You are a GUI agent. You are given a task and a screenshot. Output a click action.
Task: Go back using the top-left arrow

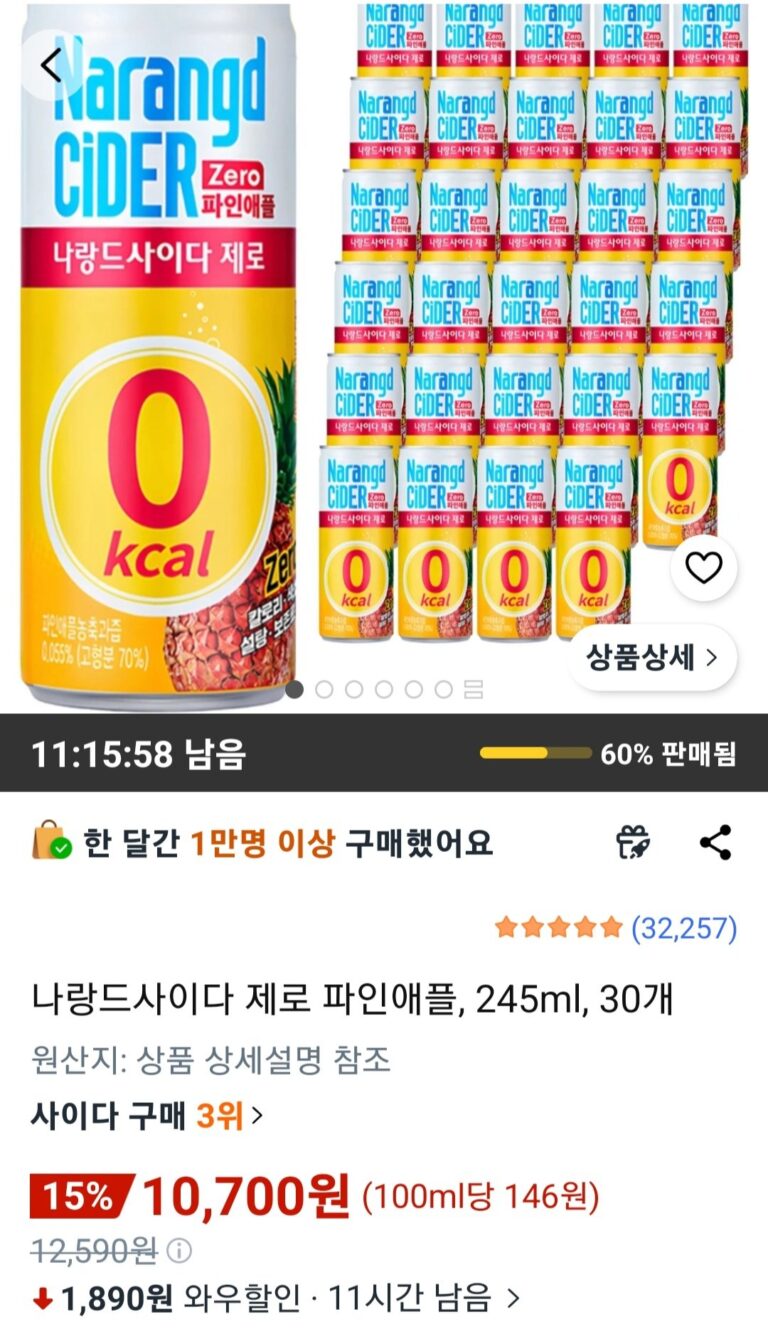tap(51, 66)
